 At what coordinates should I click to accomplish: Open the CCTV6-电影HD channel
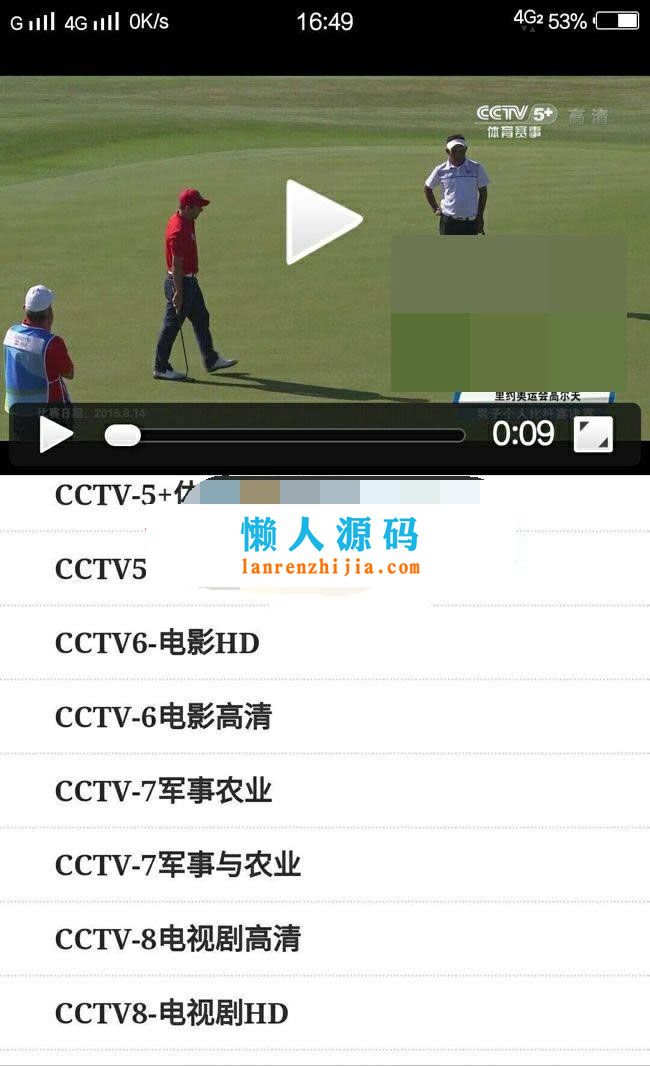pyautogui.click(x=157, y=643)
